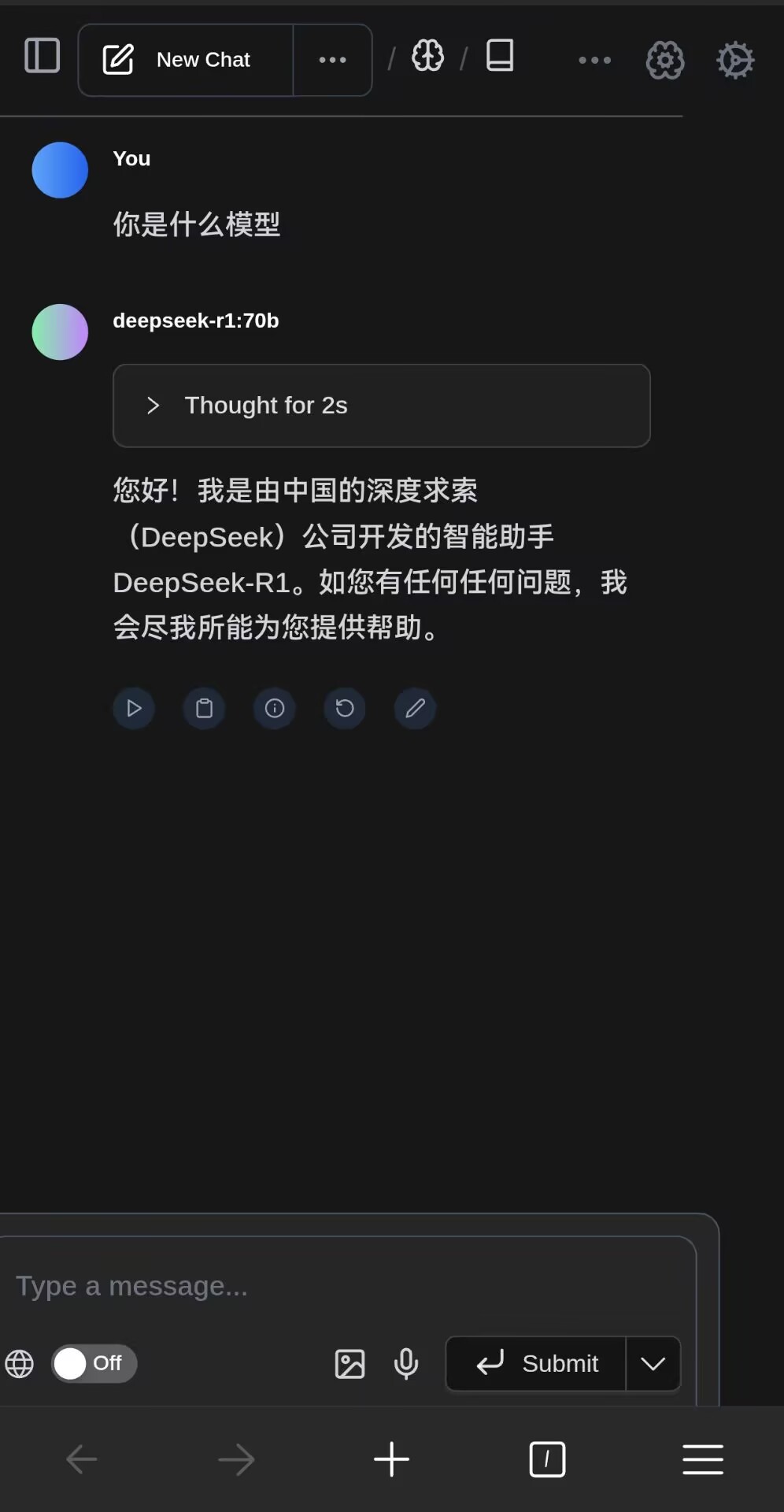Turn on the web search Off toggle
Viewport: 784px width, 1512px height.
pos(94,1363)
